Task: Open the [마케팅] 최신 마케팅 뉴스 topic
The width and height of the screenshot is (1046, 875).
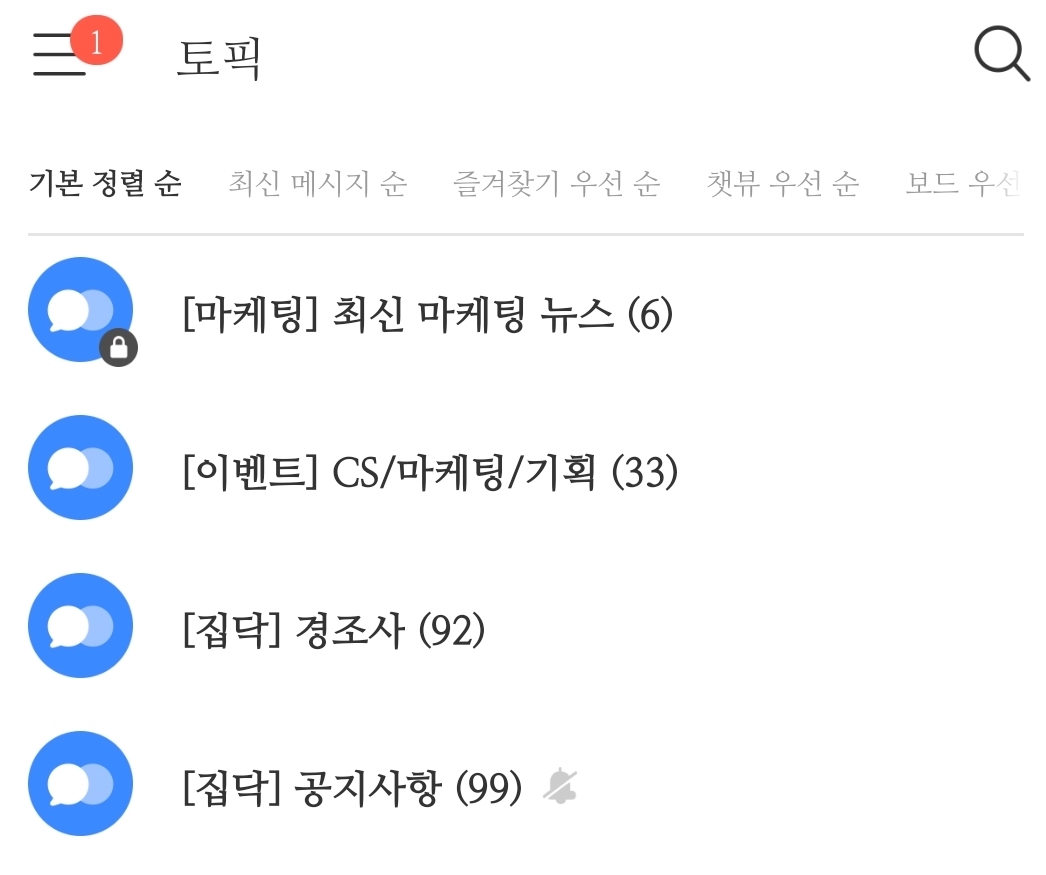Action: pos(428,315)
